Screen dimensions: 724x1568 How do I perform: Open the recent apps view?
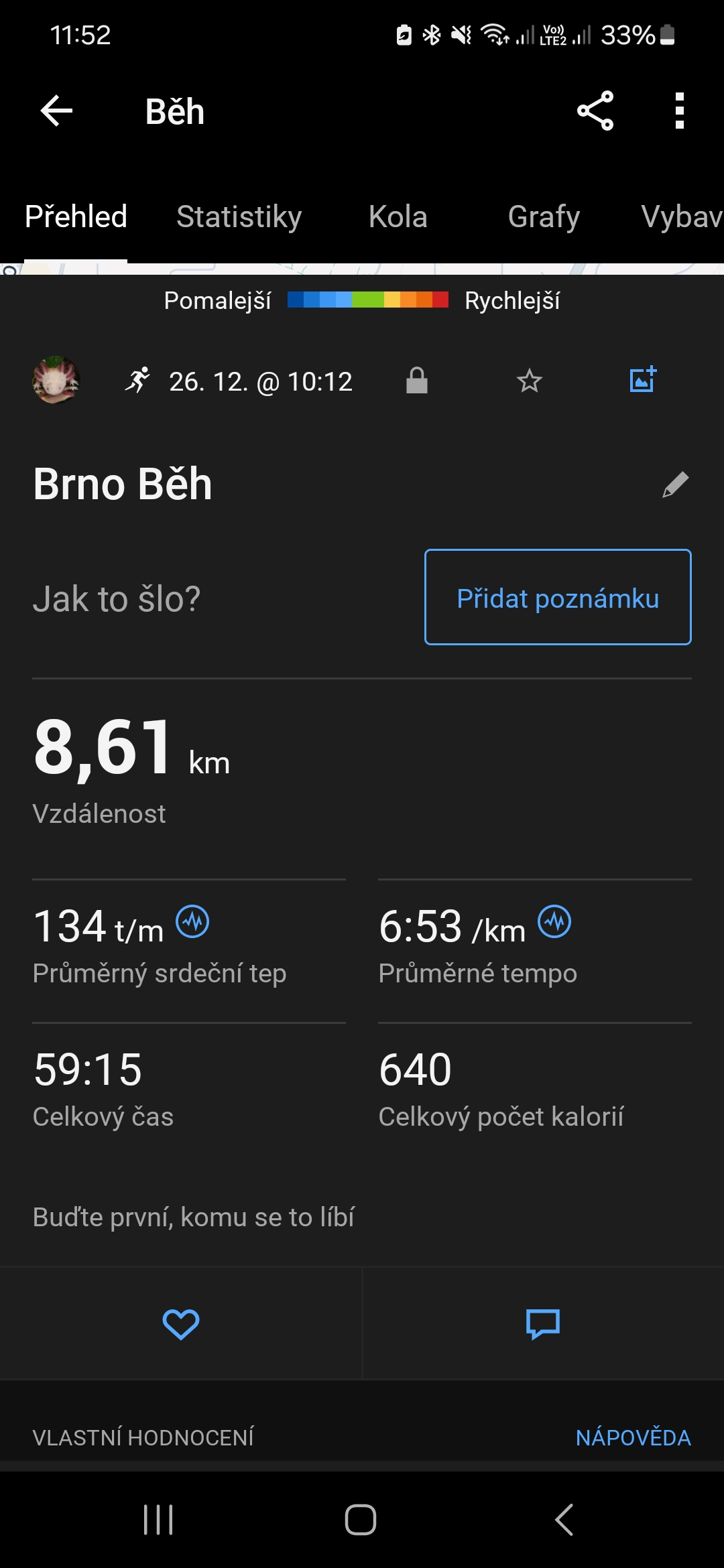click(159, 1519)
